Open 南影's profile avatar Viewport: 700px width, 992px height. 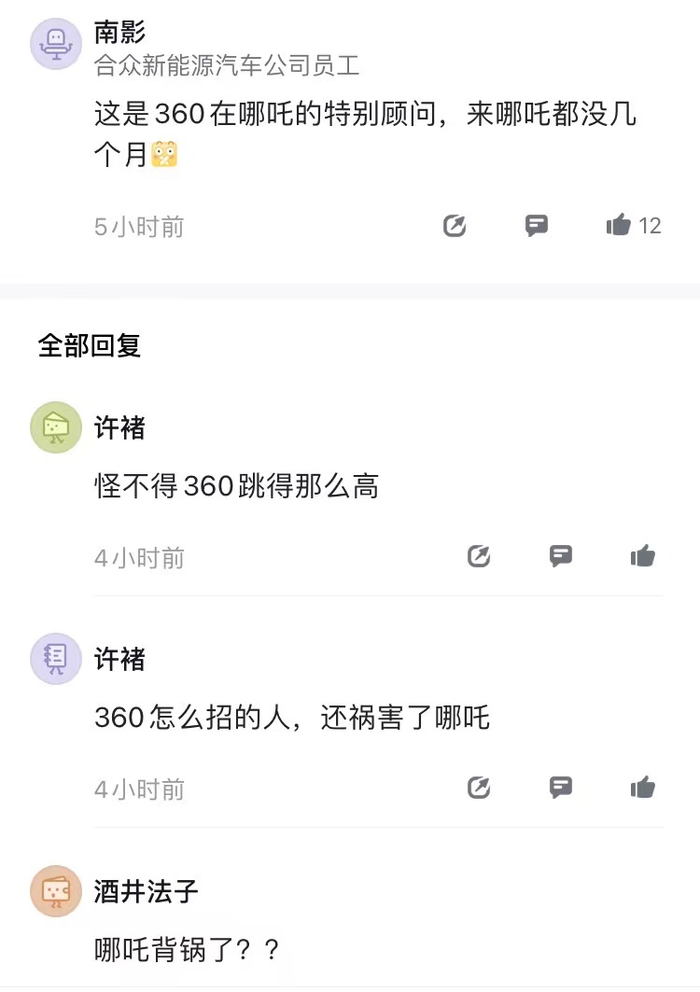[56, 44]
